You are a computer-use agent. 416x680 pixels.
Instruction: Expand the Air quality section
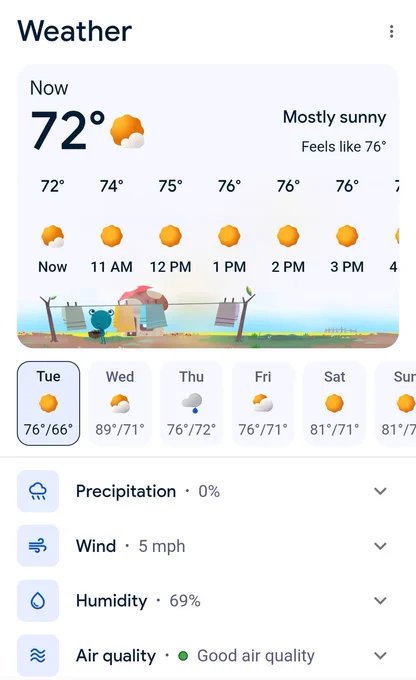pos(208,655)
